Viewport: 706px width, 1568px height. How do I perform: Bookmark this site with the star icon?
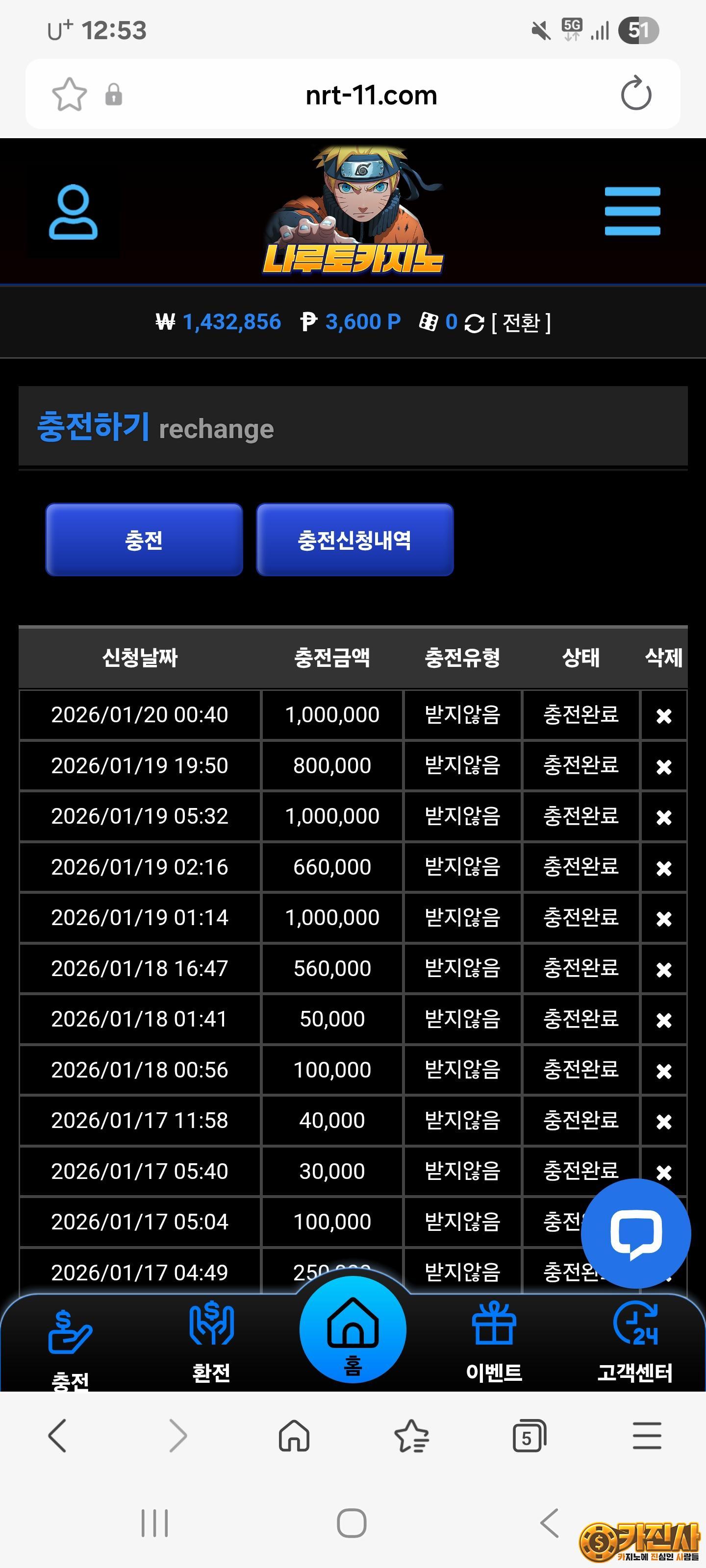pyautogui.click(x=70, y=95)
